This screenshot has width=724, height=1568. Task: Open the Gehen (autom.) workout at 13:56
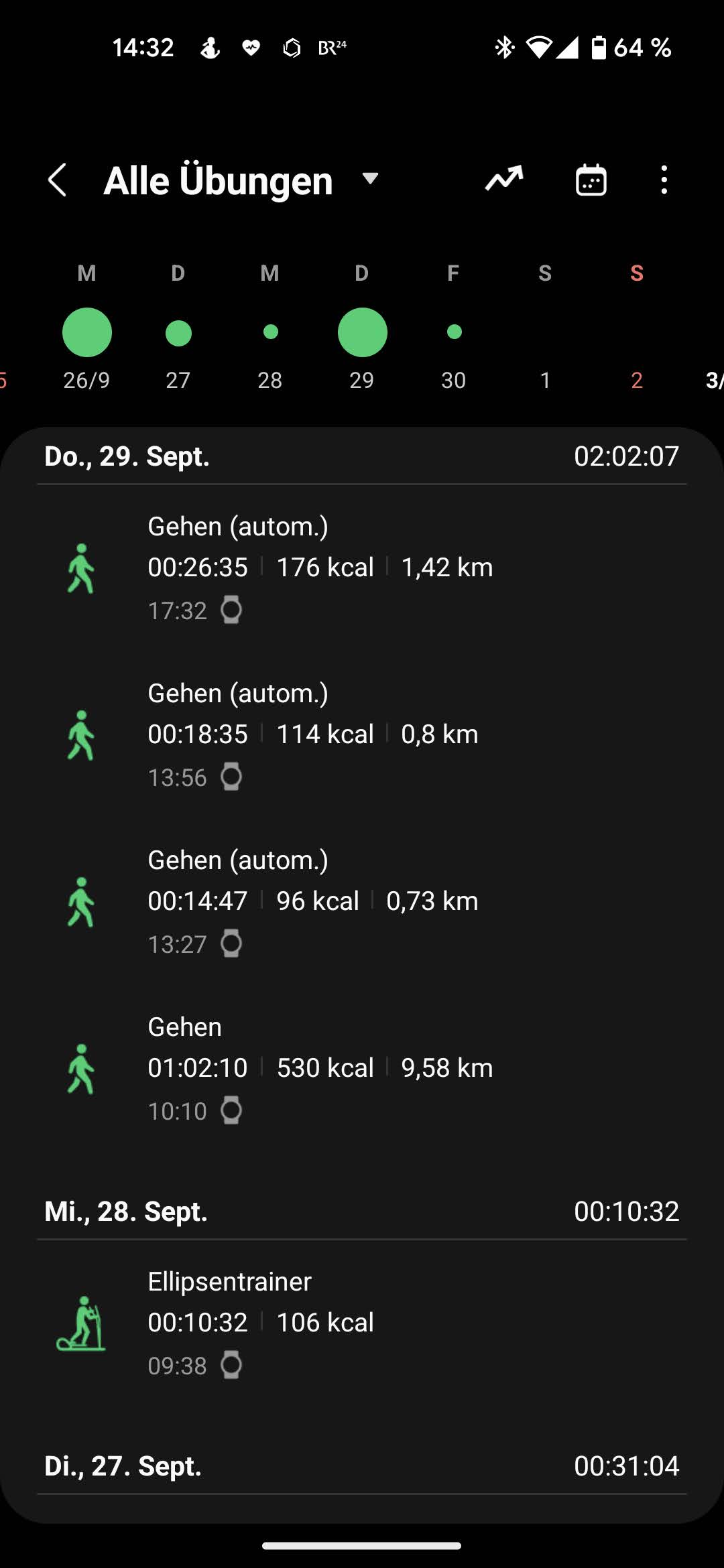tap(362, 734)
